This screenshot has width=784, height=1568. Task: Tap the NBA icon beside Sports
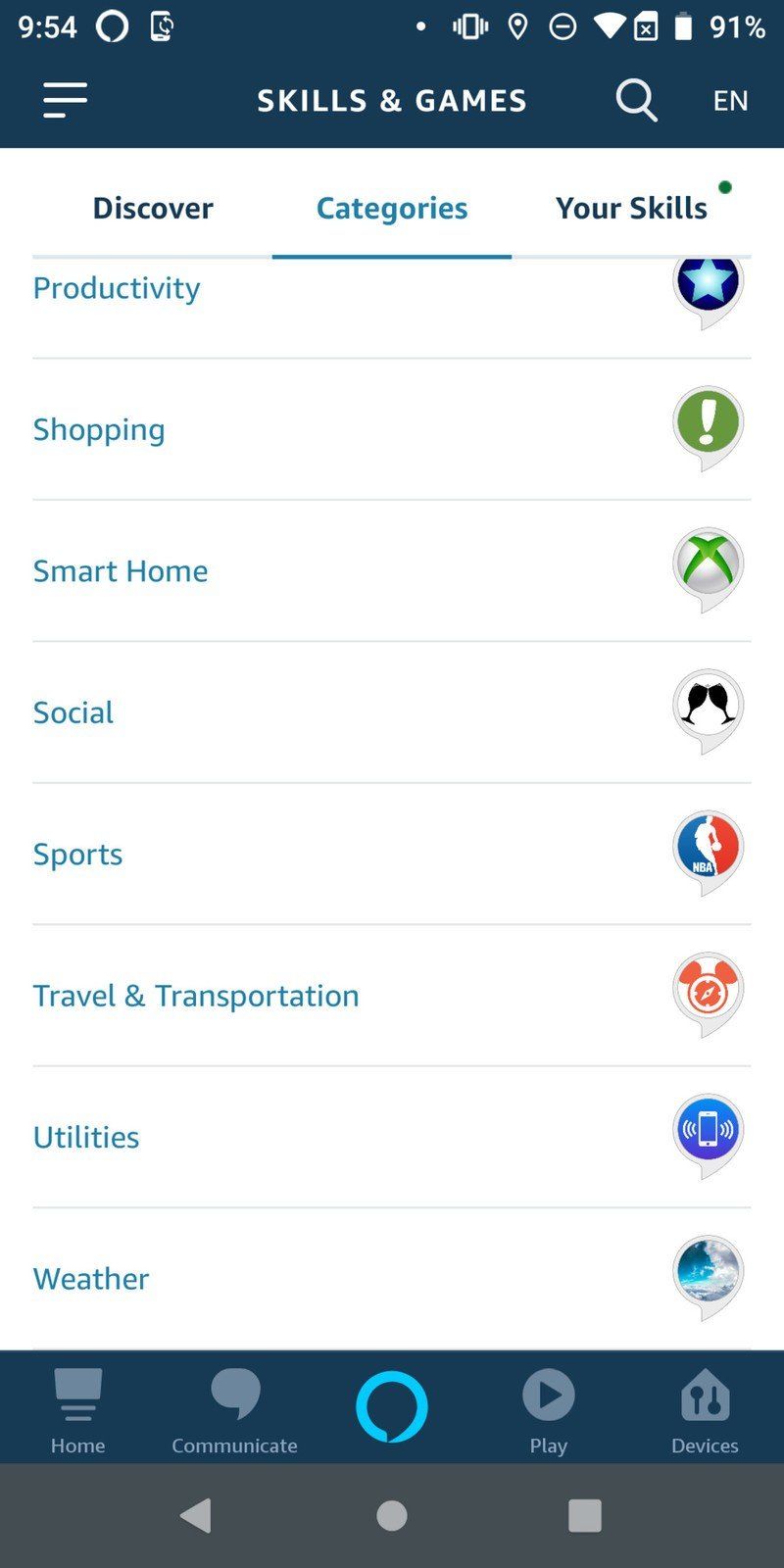pos(708,851)
